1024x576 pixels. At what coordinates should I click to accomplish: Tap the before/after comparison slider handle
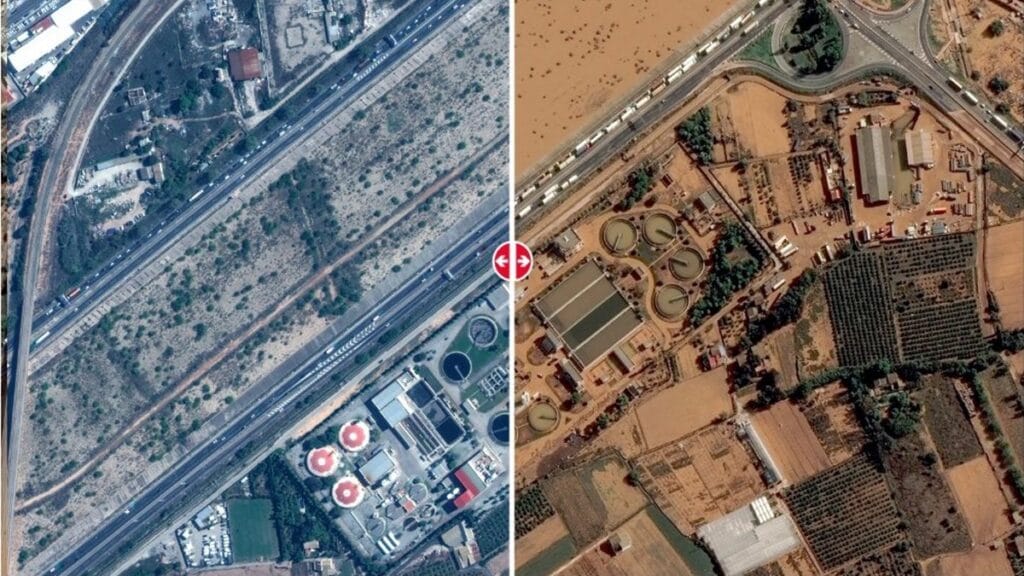point(512,261)
